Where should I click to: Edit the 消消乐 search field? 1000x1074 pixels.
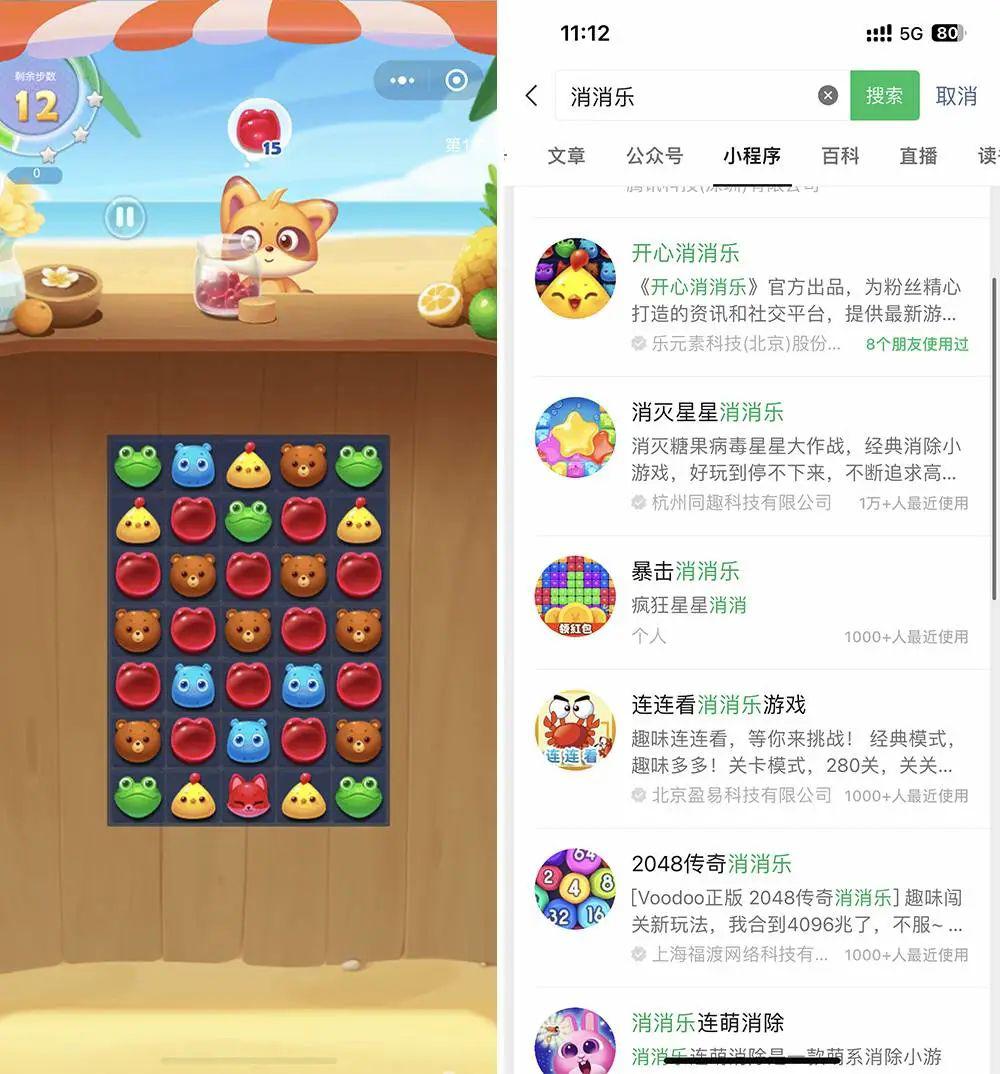tap(690, 96)
